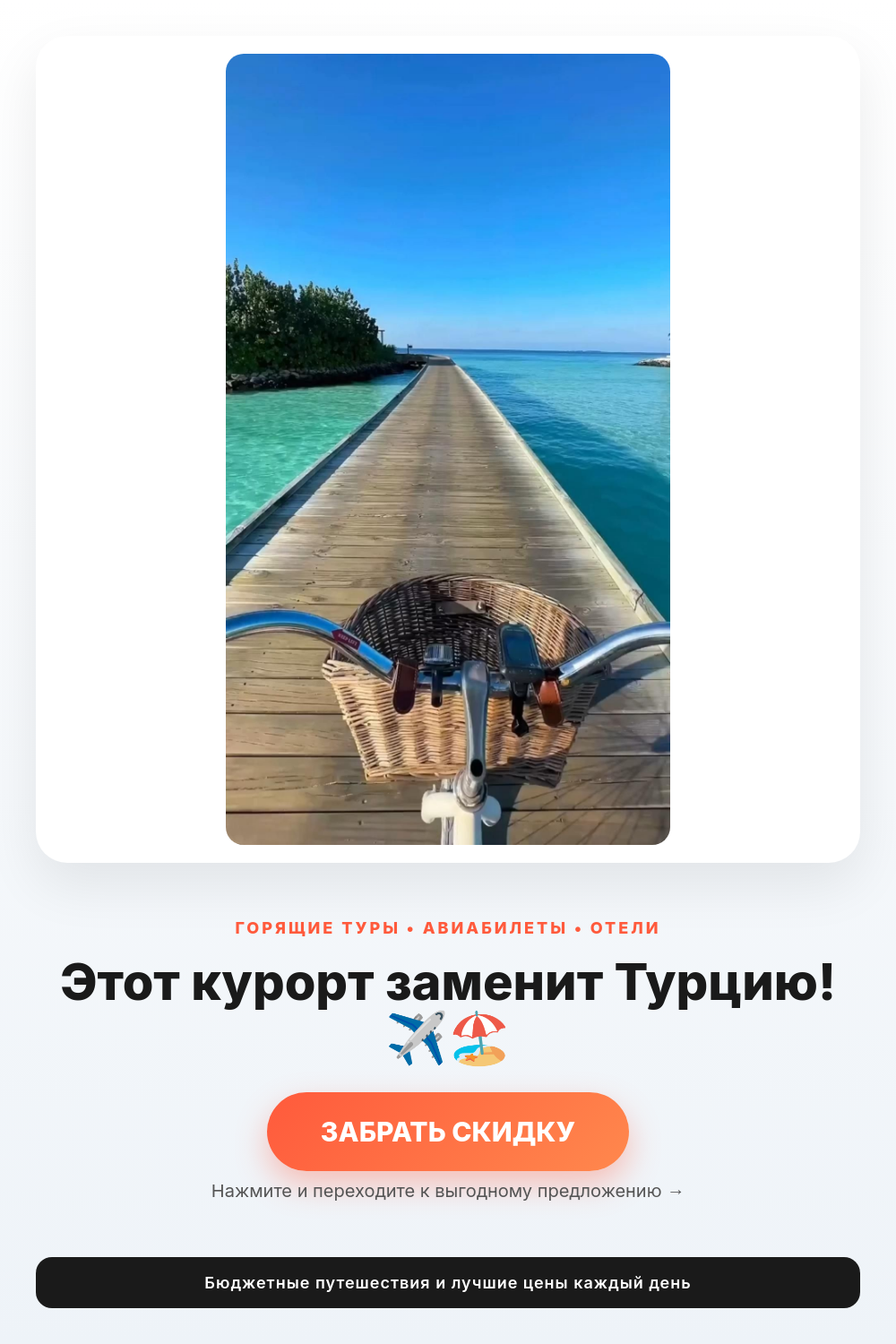Open the pier bicycle video

coord(448,449)
